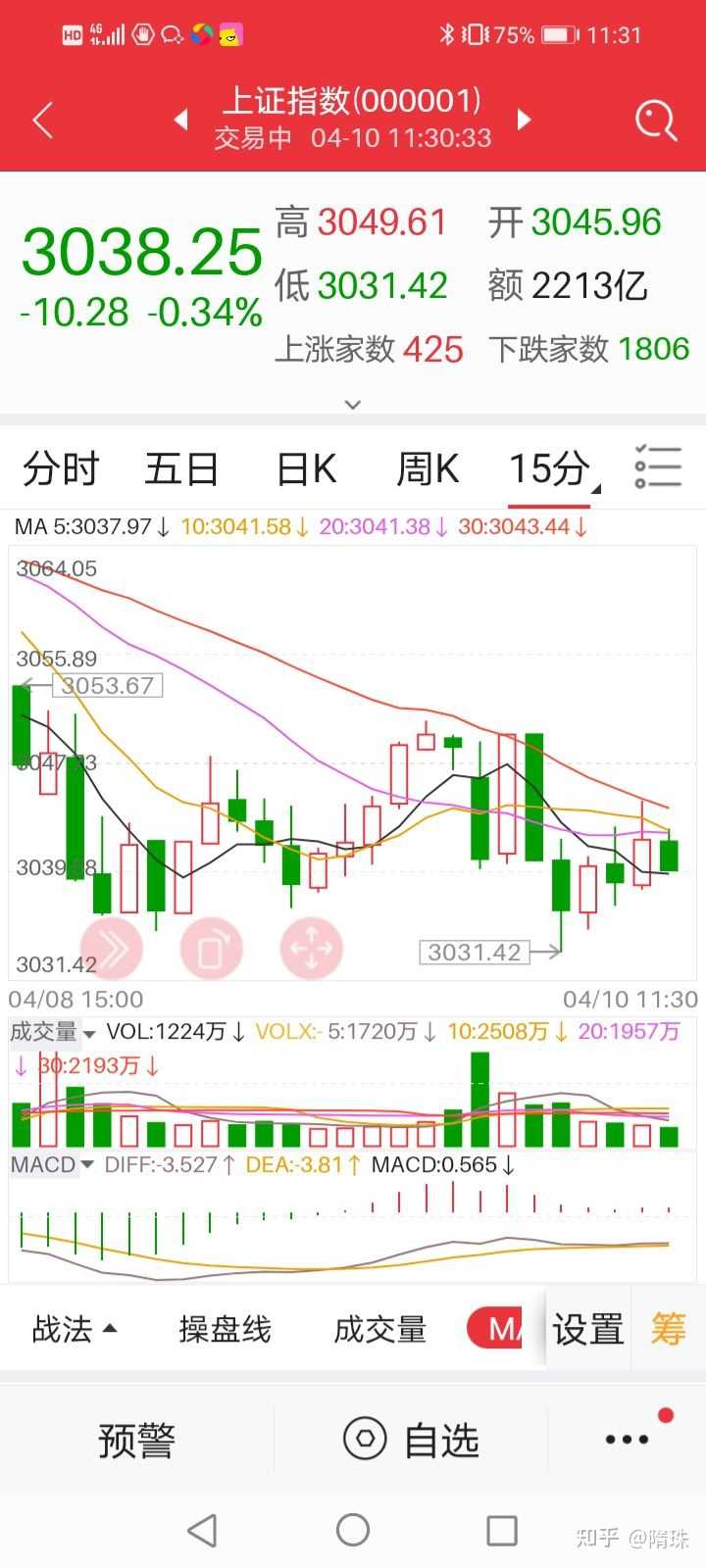Select the 周K chart tab

pos(427,469)
